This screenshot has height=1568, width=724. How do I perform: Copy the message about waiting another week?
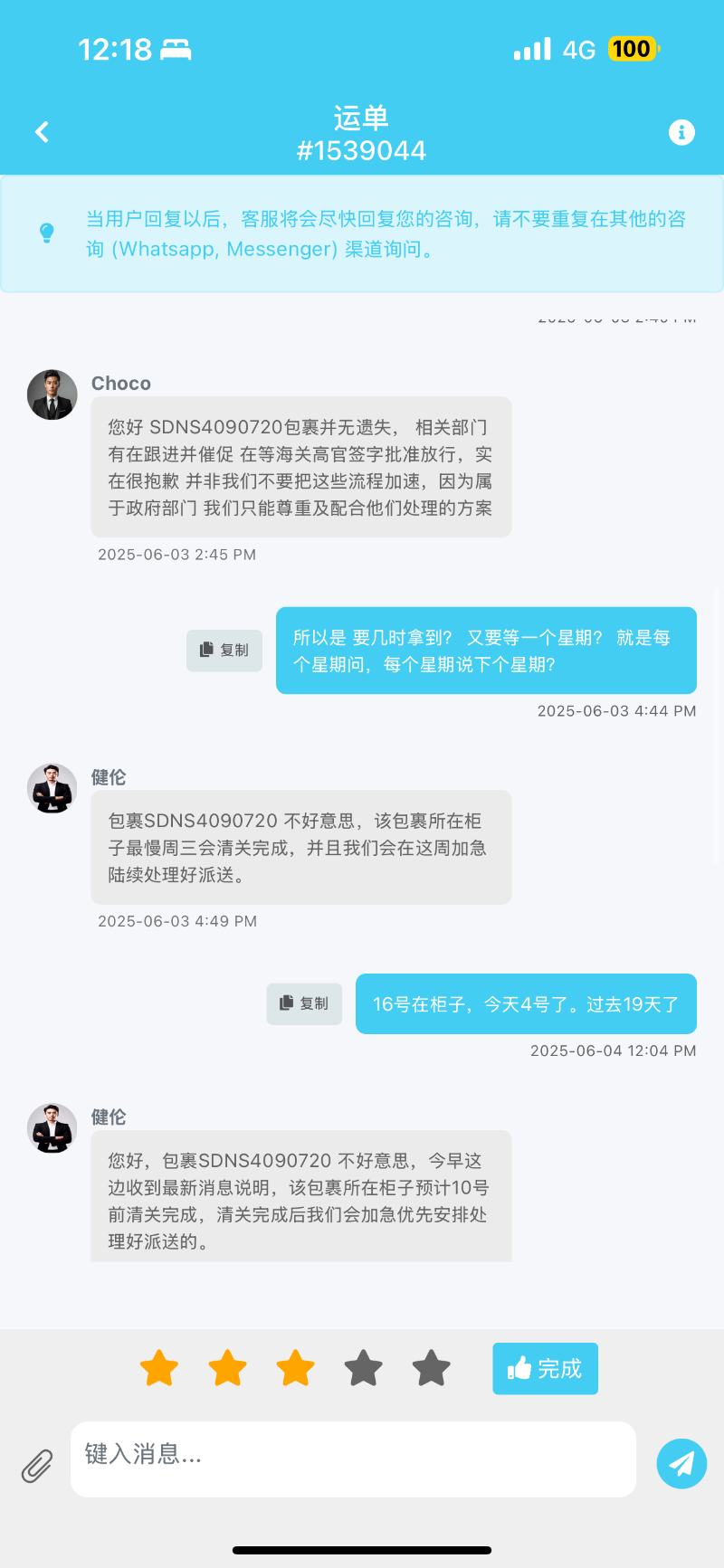(x=224, y=651)
